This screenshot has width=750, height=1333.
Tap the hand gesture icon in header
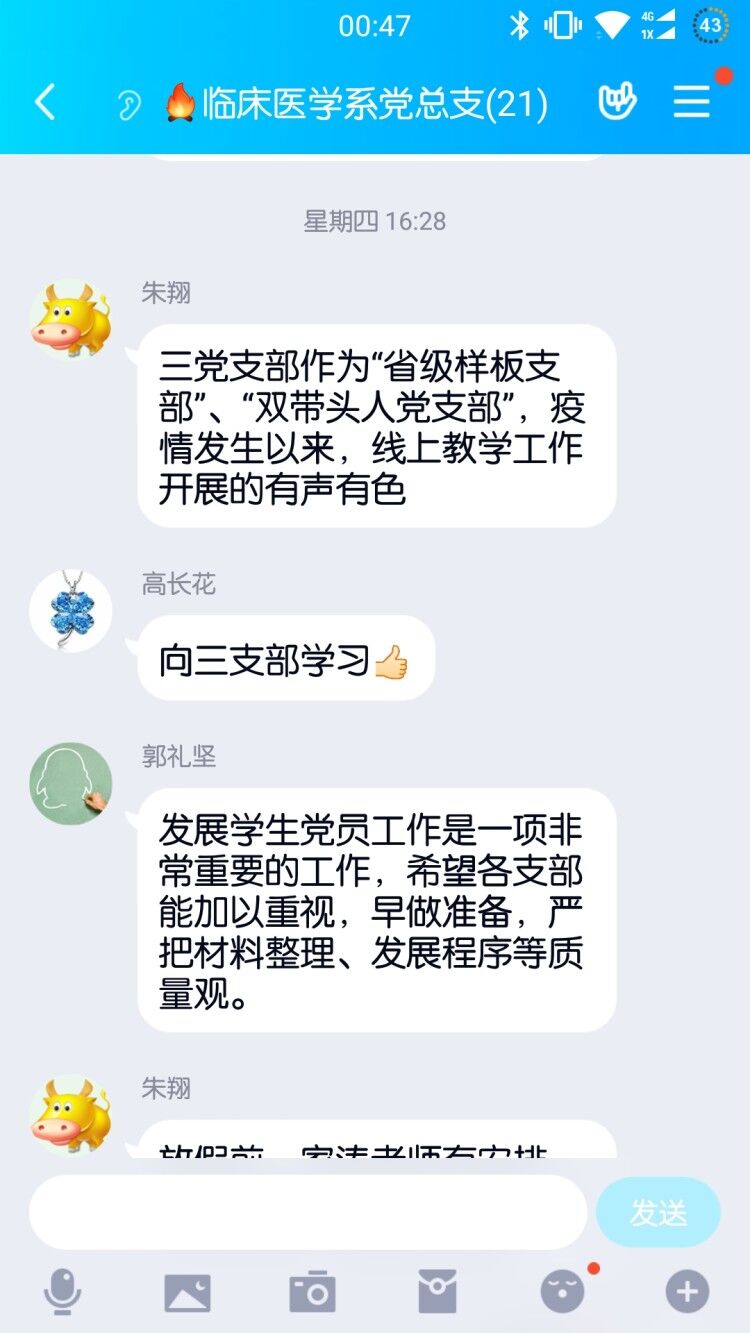[618, 102]
